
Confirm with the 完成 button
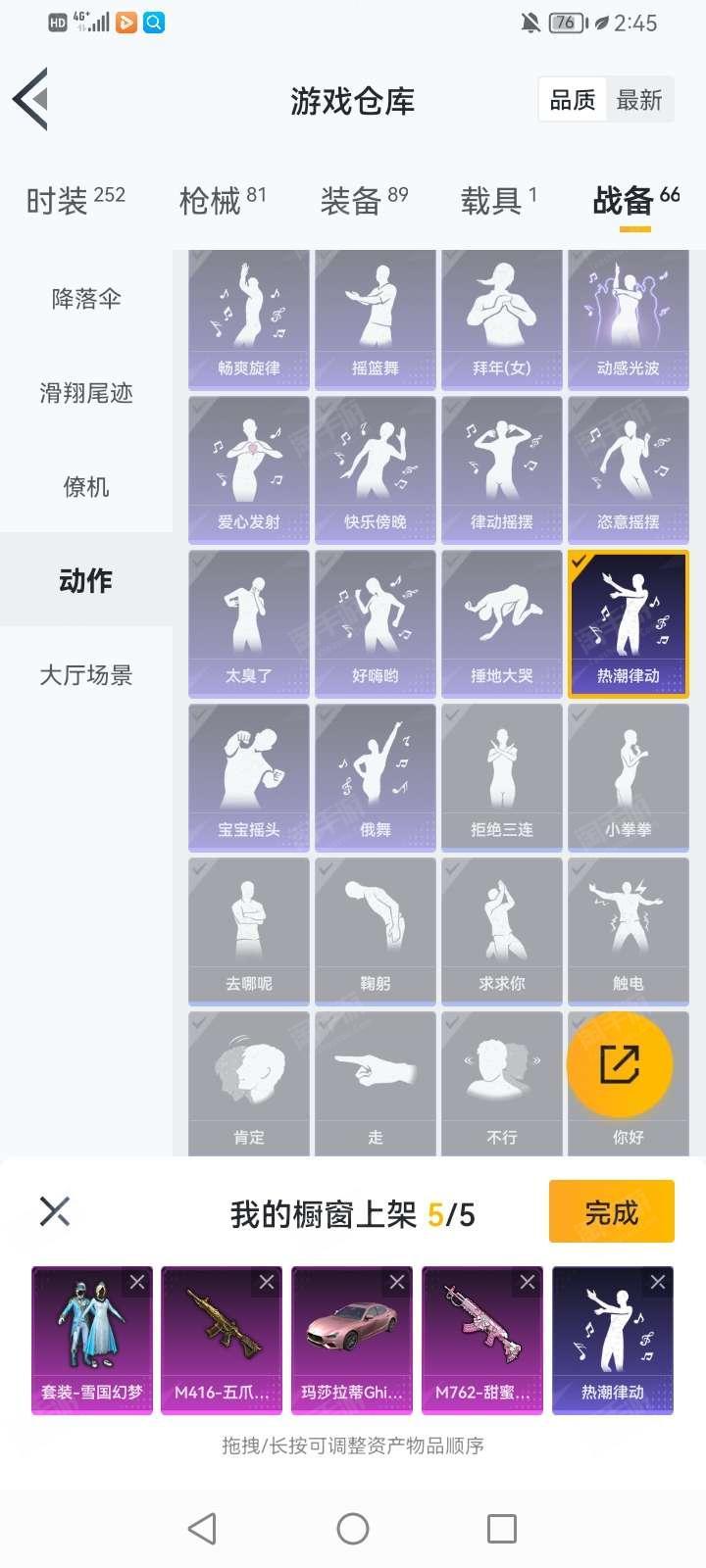[612, 1212]
